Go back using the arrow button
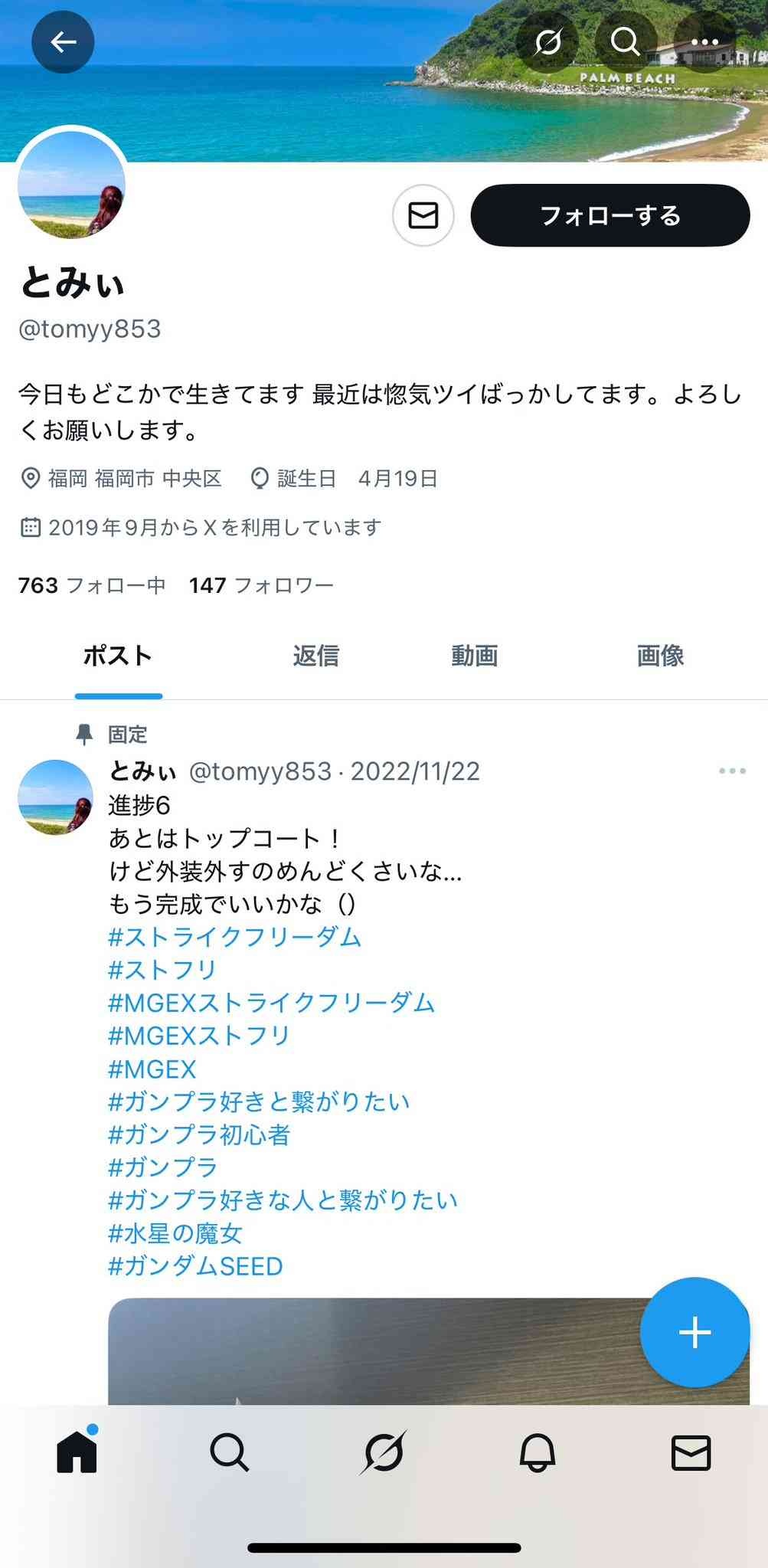 [63, 42]
